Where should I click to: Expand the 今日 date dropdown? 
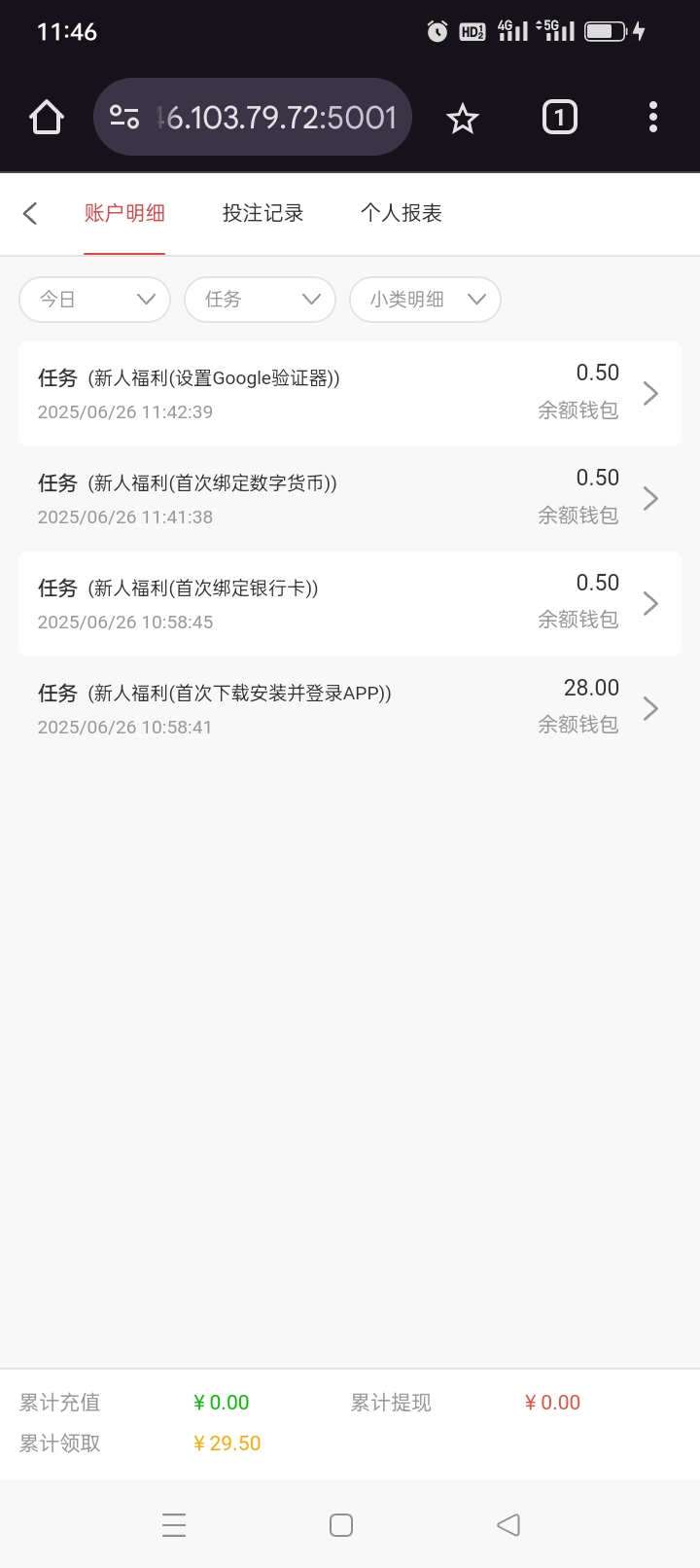[95, 300]
